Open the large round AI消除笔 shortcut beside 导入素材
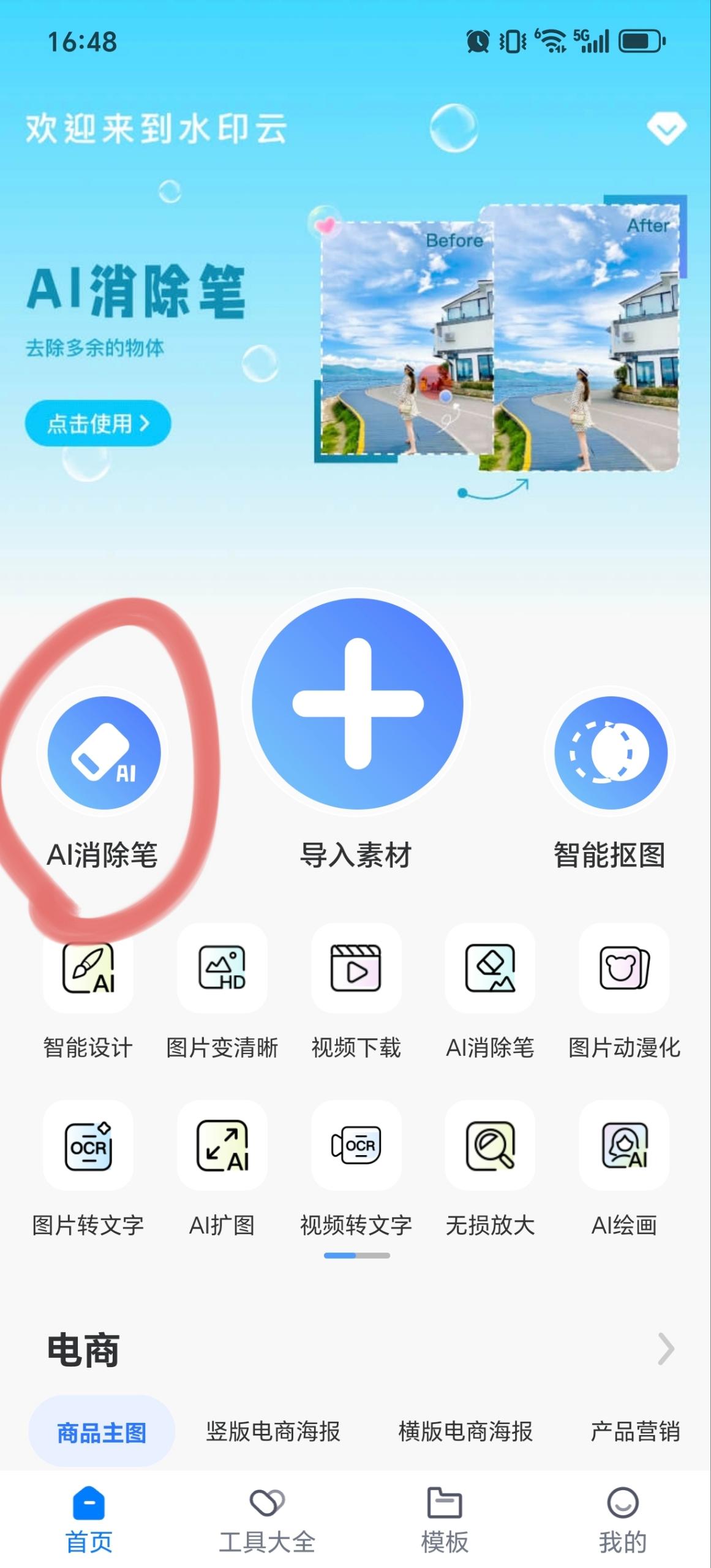This screenshot has height=1568, width=711. [x=104, y=753]
